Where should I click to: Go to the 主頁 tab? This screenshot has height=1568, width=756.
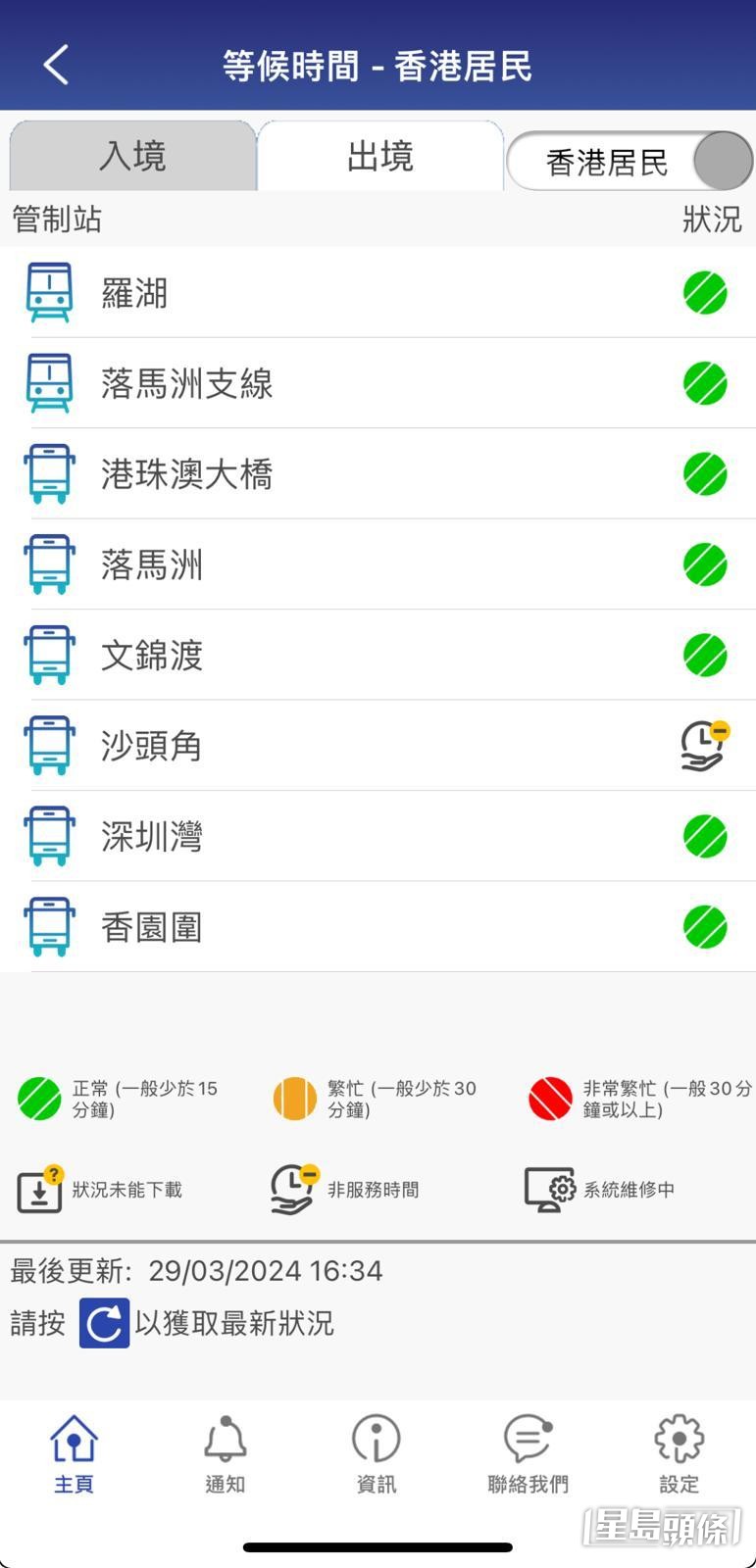tap(74, 1454)
